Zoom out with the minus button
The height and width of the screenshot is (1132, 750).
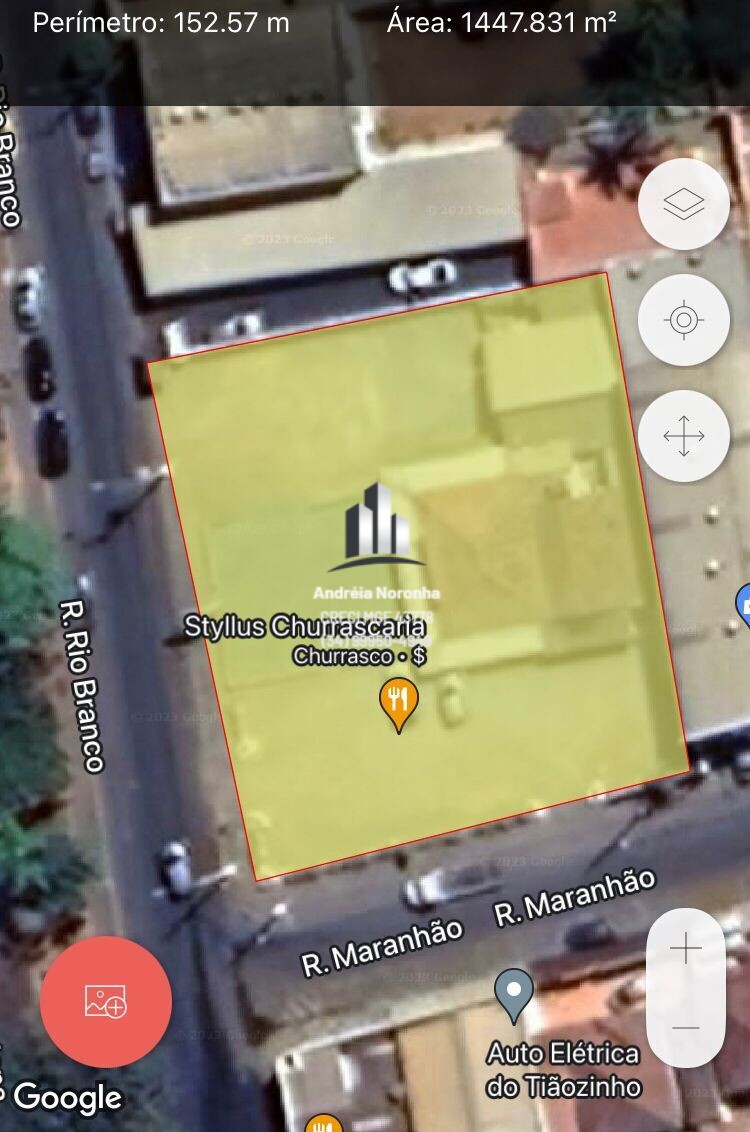(x=686, y=1028)
